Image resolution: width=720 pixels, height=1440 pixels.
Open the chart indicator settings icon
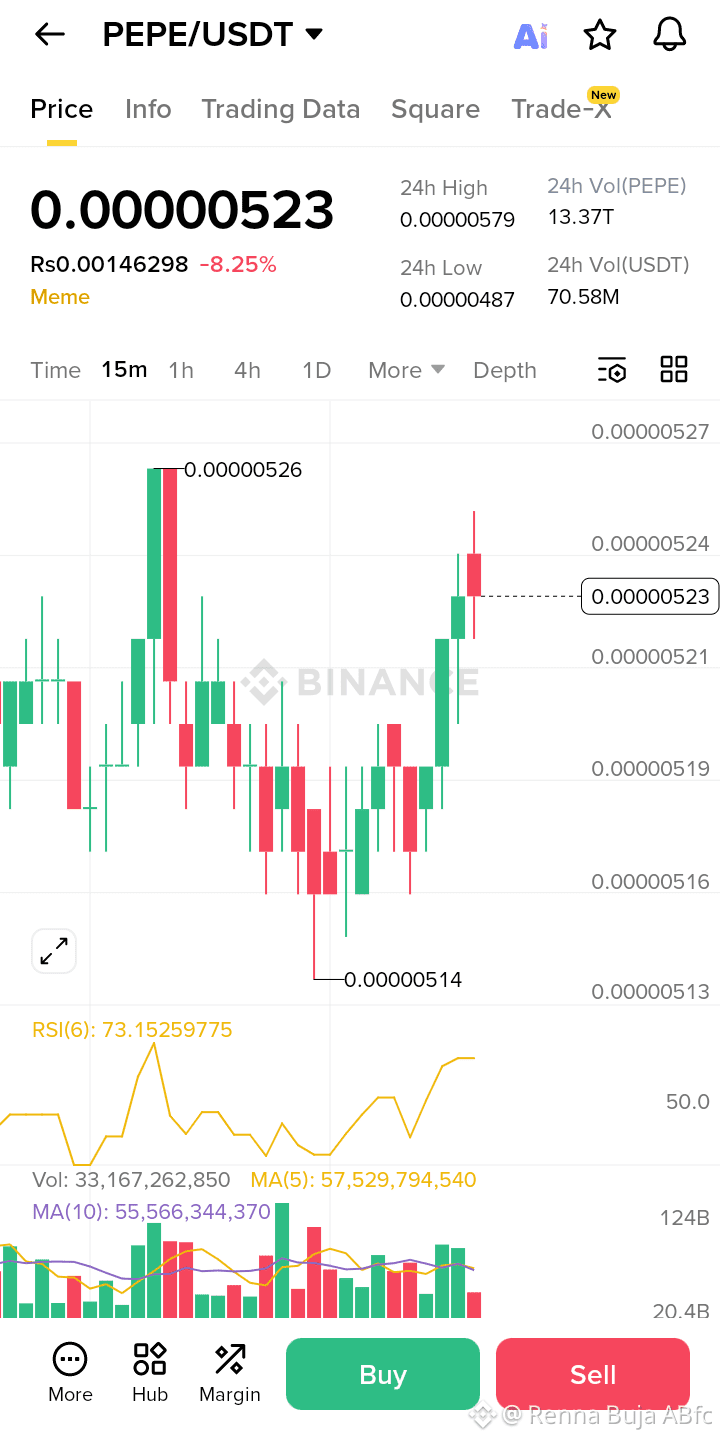point(611,370)
